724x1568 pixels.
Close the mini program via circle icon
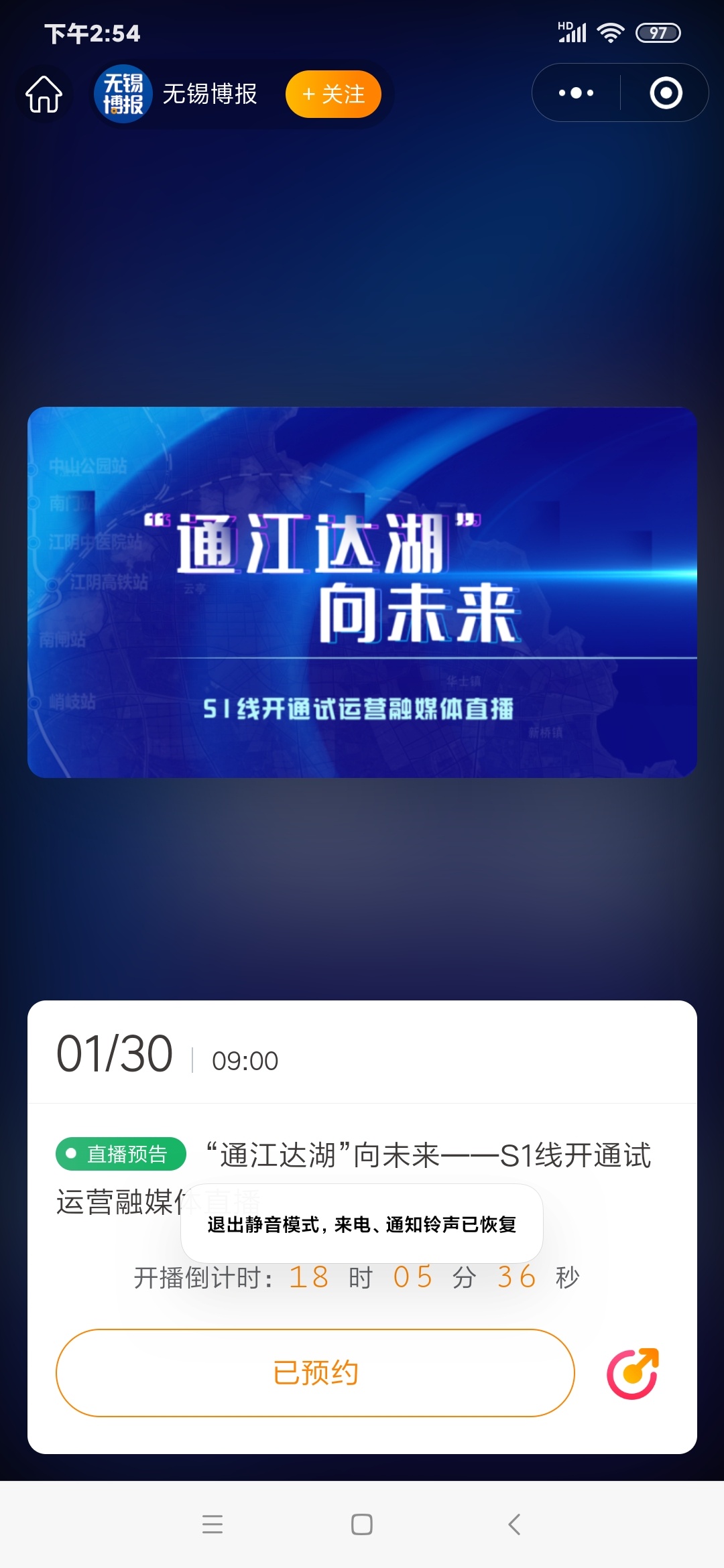(x=666, y=93)
